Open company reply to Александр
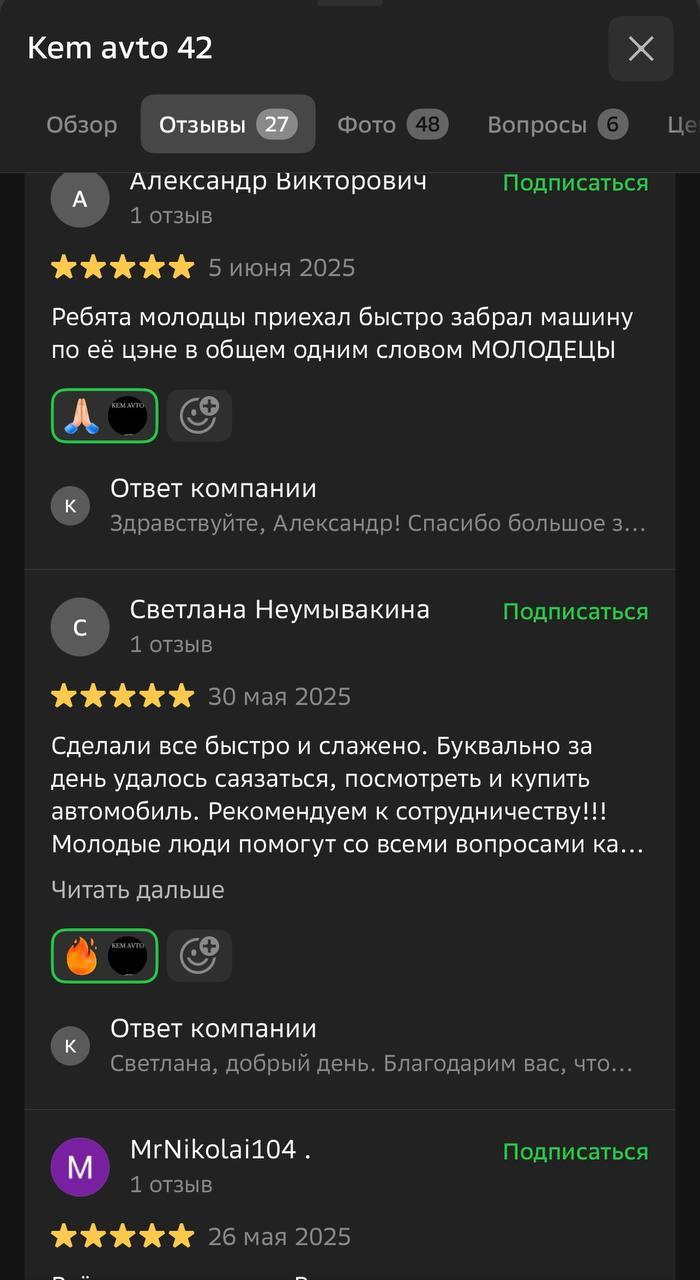The image size is (700, 1280). point(378,506)
